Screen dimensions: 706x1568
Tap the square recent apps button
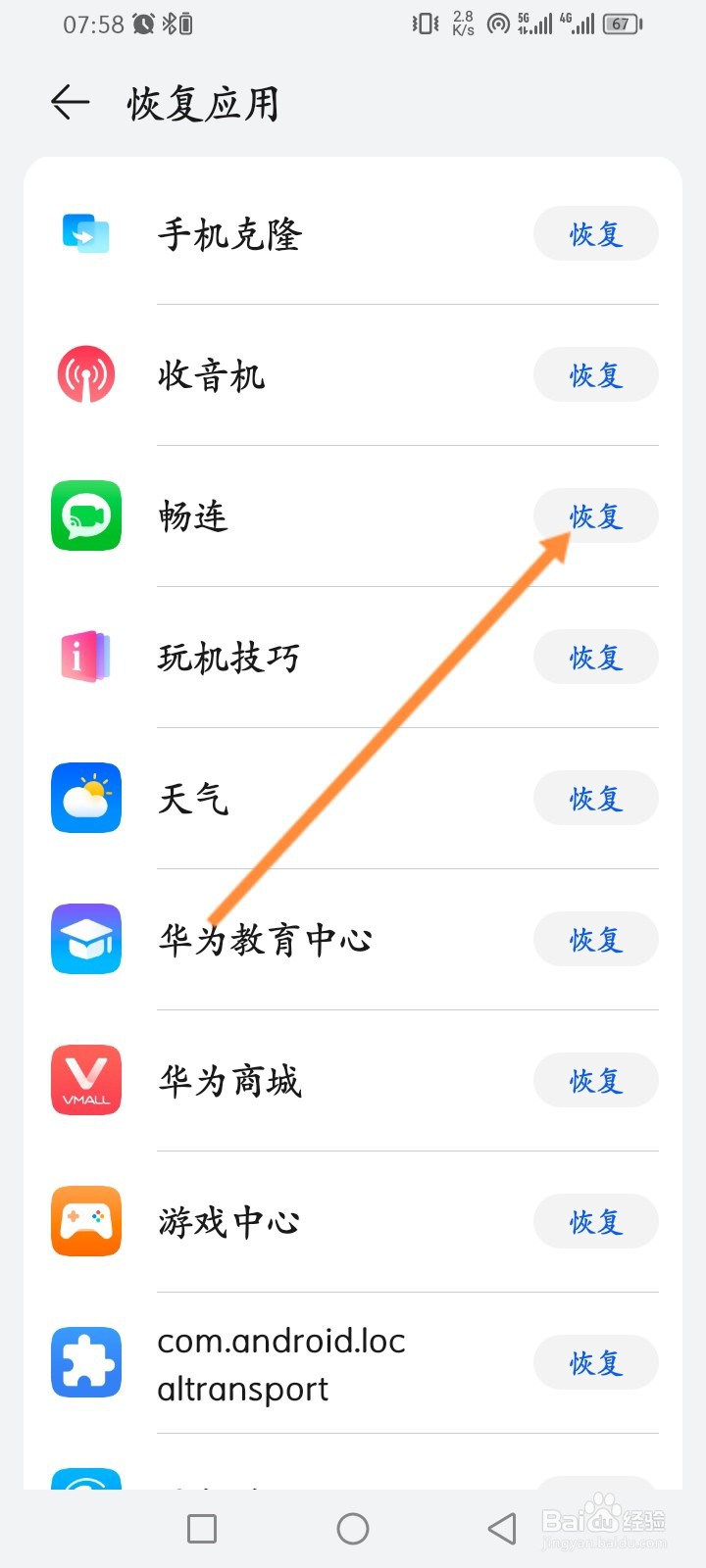201,1528
